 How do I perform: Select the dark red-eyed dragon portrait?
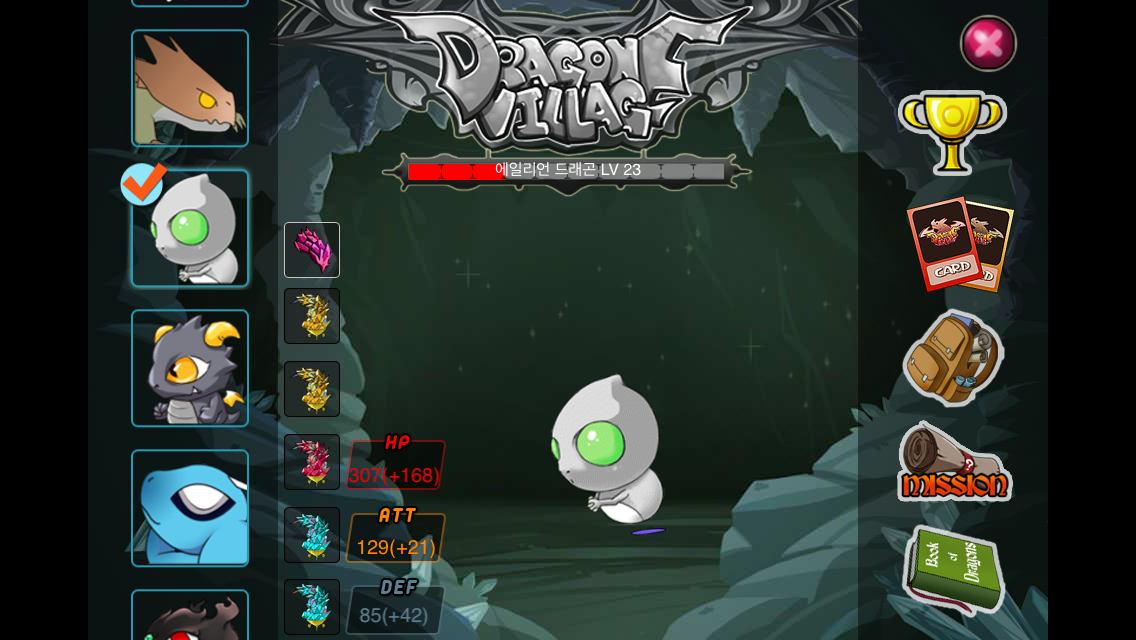(190, 617)
